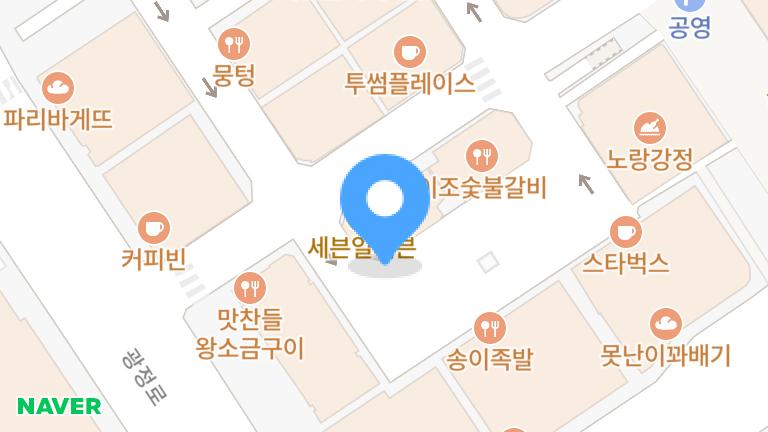Select the 파리바게뜨 bakery marker
Screen dimensions: 768x432
tap(58, 87)
